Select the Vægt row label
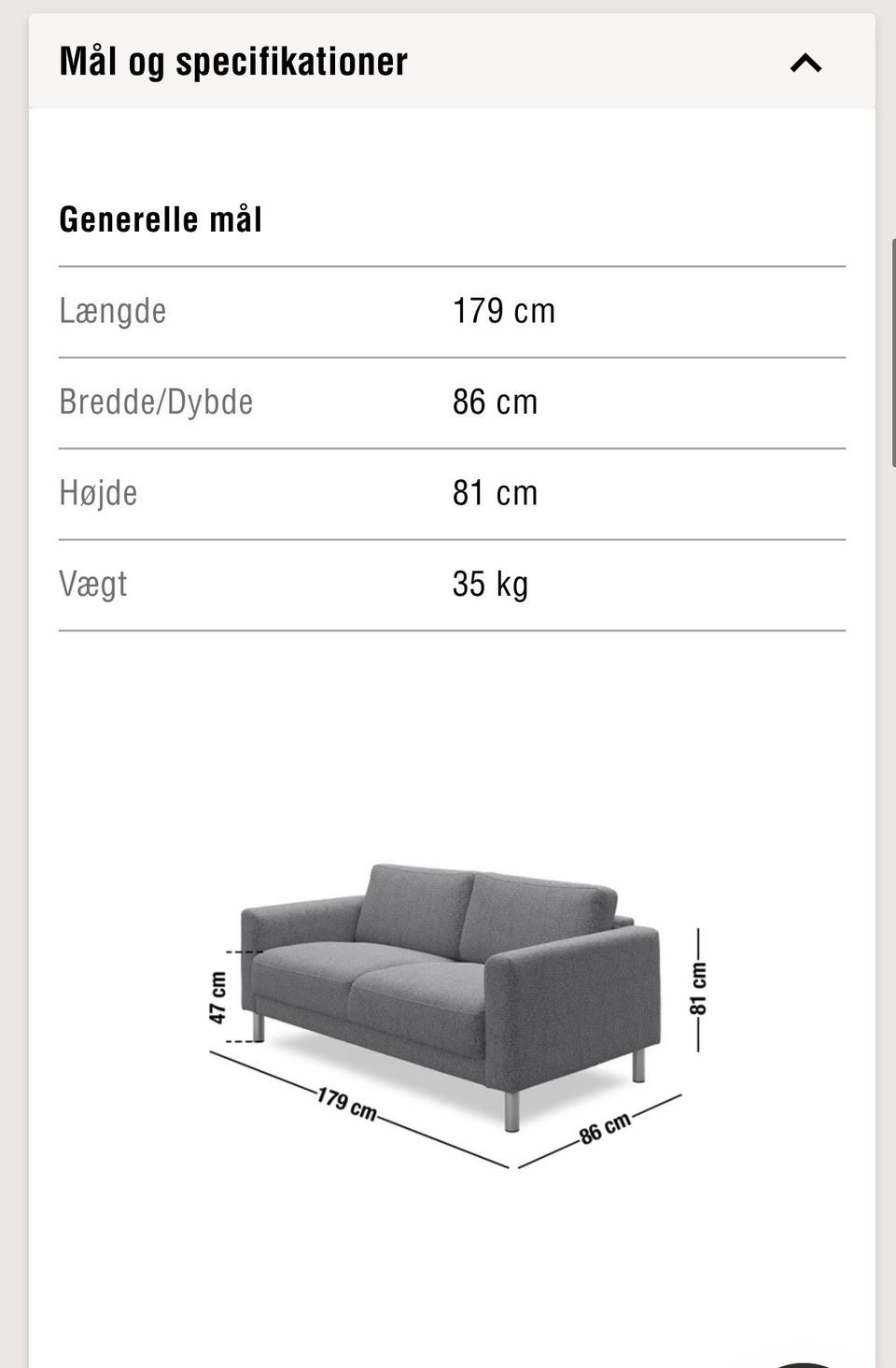Image resolution: width=896 pixels, height=1368 pixels. pyautogui.click(x=93, y=584)
